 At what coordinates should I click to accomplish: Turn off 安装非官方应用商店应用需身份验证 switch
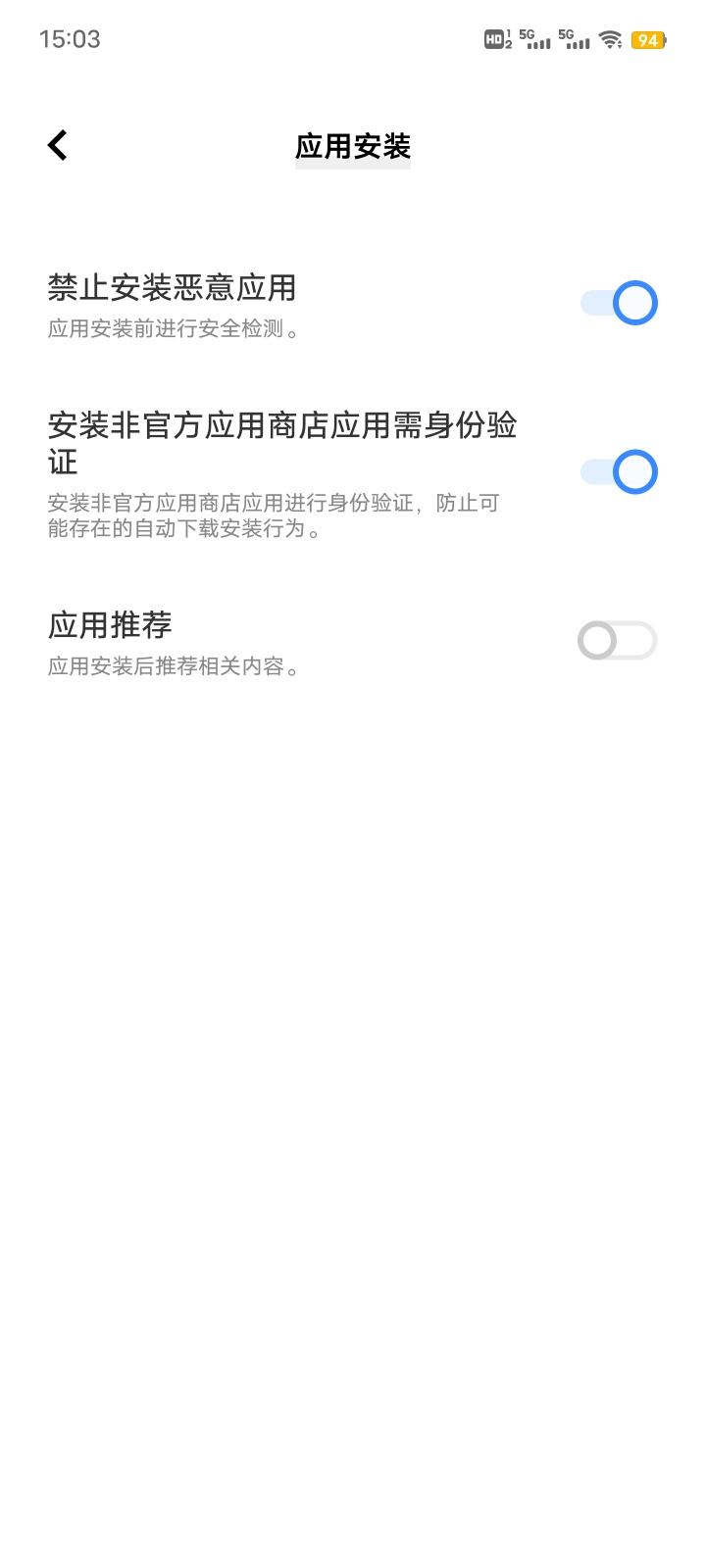[x=618, y=472]
